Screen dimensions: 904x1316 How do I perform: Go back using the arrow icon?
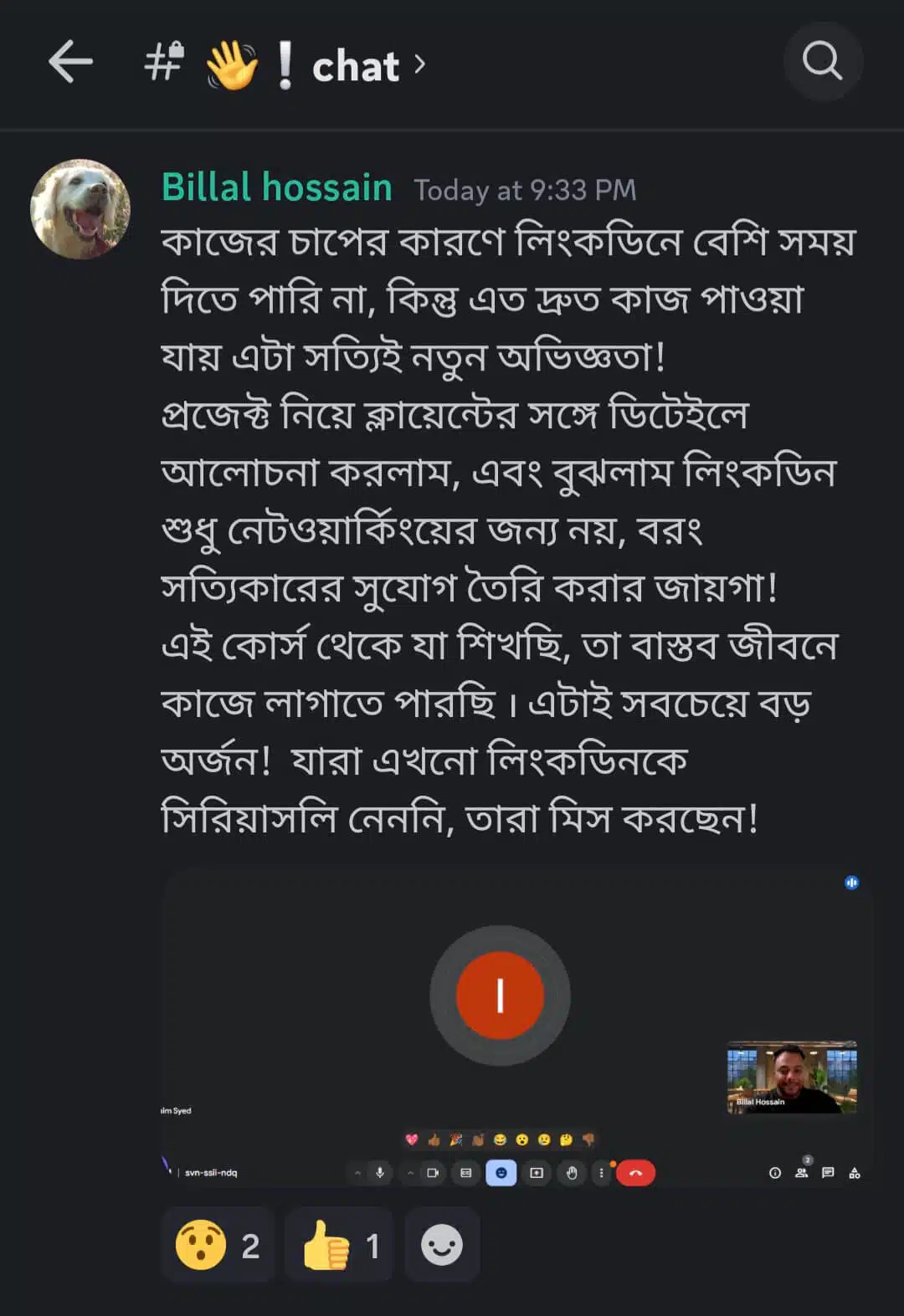coord(70,63)
